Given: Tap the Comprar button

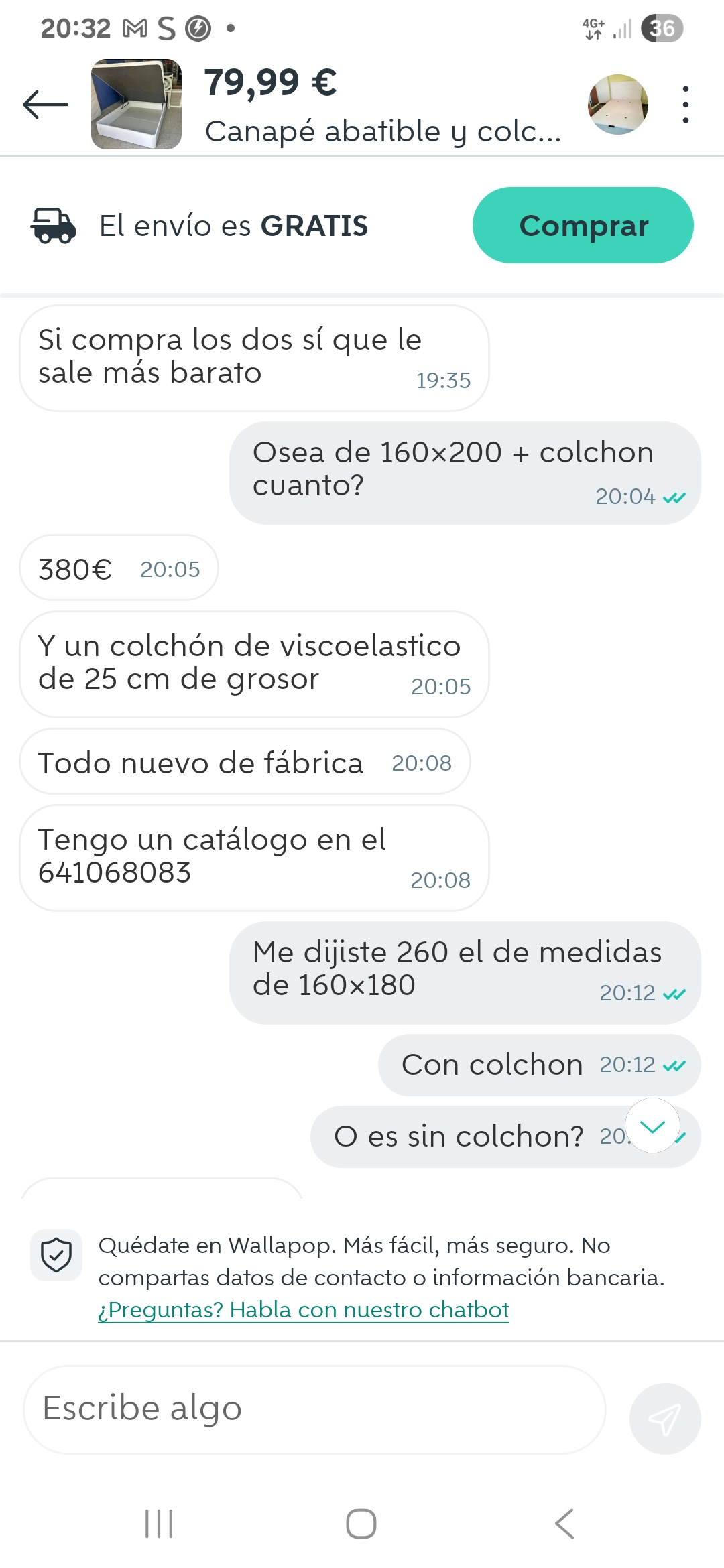Looking at the screenshot, I should [583, 225].
